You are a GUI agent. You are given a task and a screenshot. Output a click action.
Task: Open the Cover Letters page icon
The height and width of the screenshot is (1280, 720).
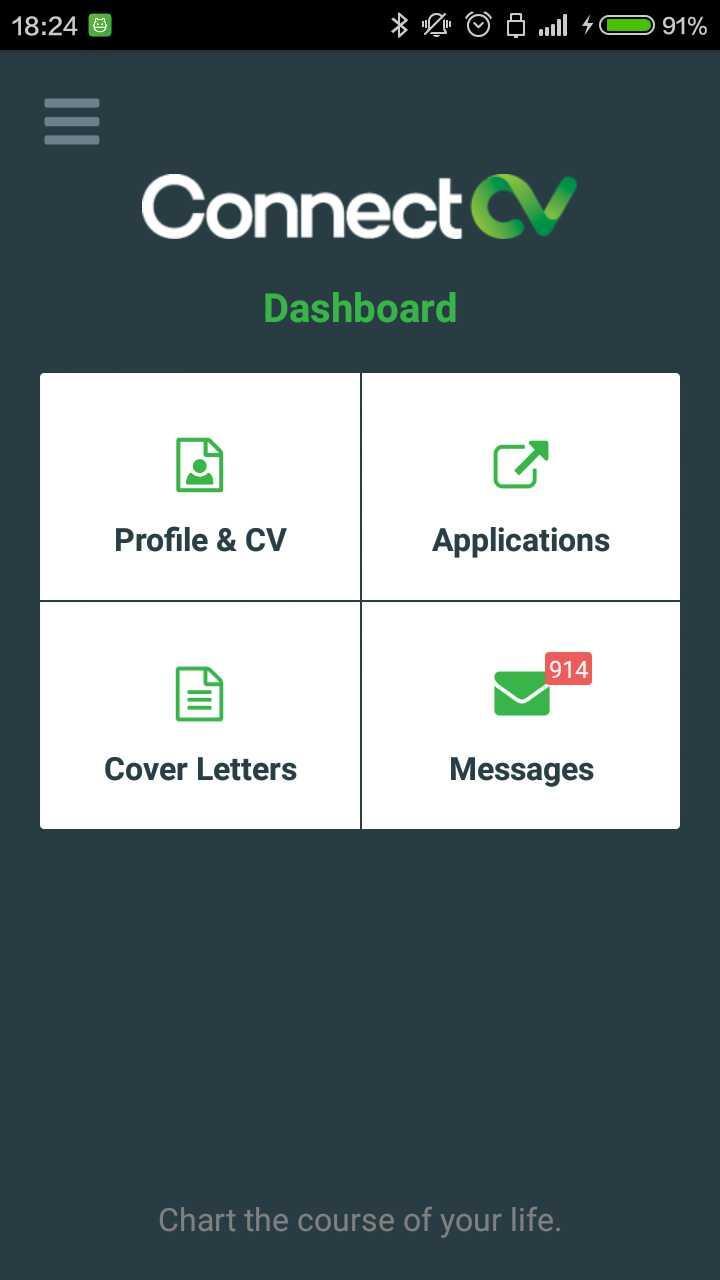(199, 693)
